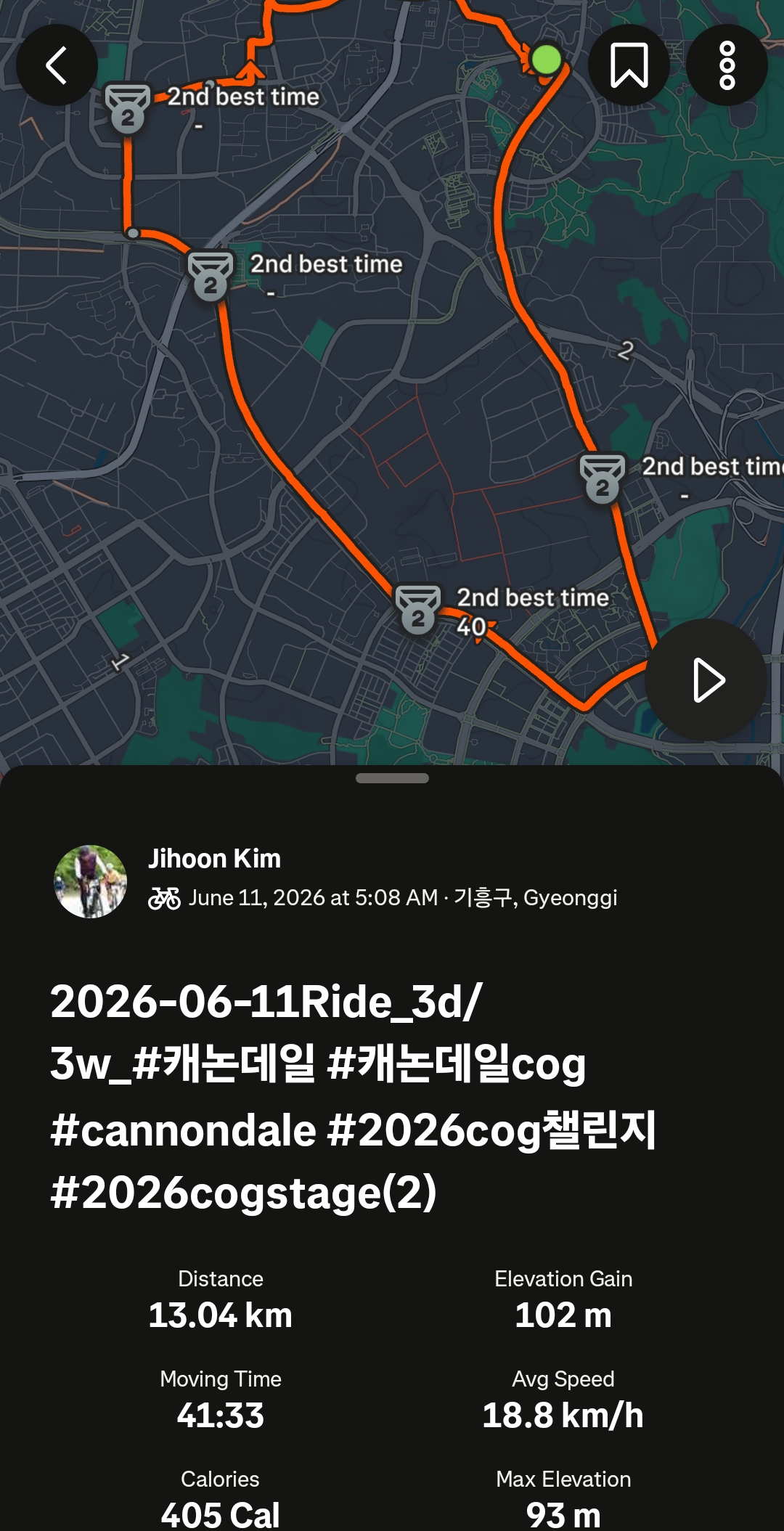784x1531 pixels.
Task: Bookmark this ride activity
Action: pyautogui.click(x=629, y=65)
